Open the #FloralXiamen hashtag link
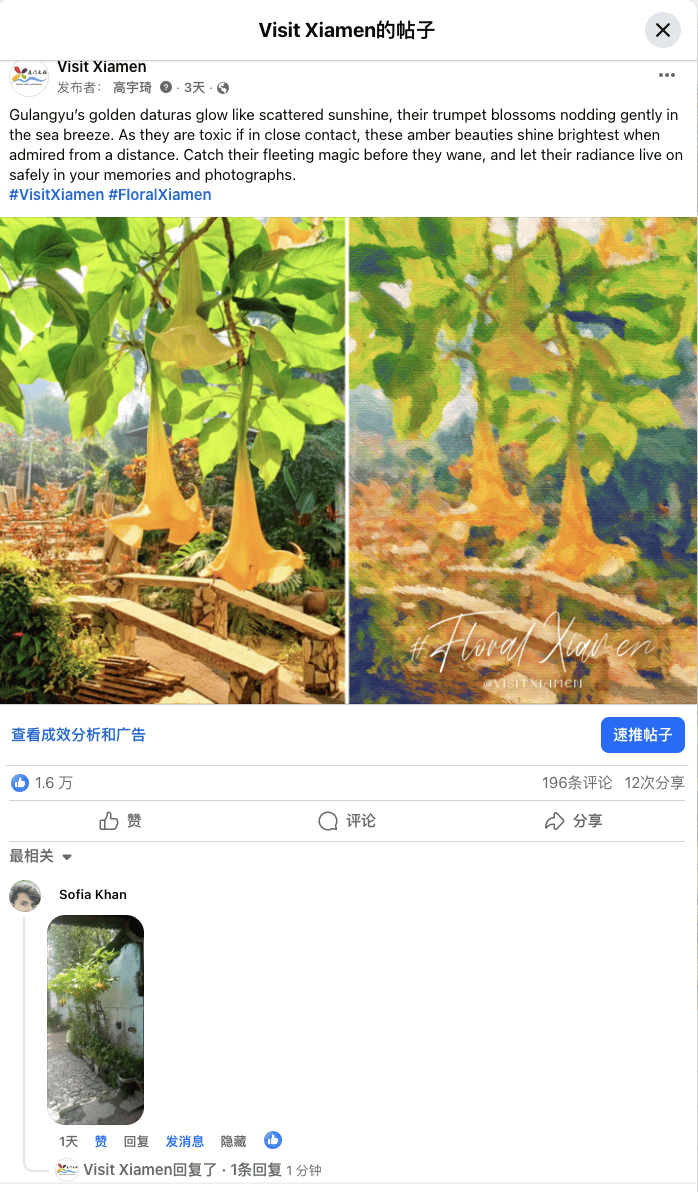This screenshot has height=1192, width=698. [160, 194]
